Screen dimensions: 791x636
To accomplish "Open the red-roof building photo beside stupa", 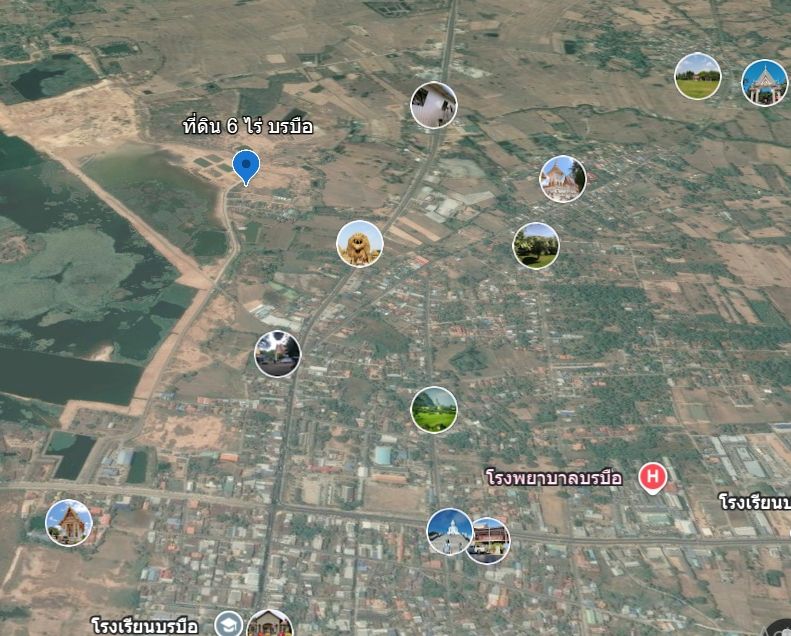I will coord(490,540).
